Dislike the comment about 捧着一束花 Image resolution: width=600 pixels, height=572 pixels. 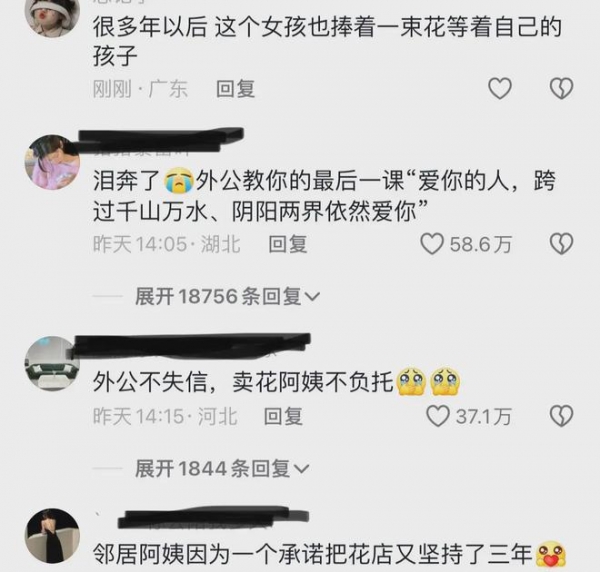pyautogui.click(x=562, y=89)
